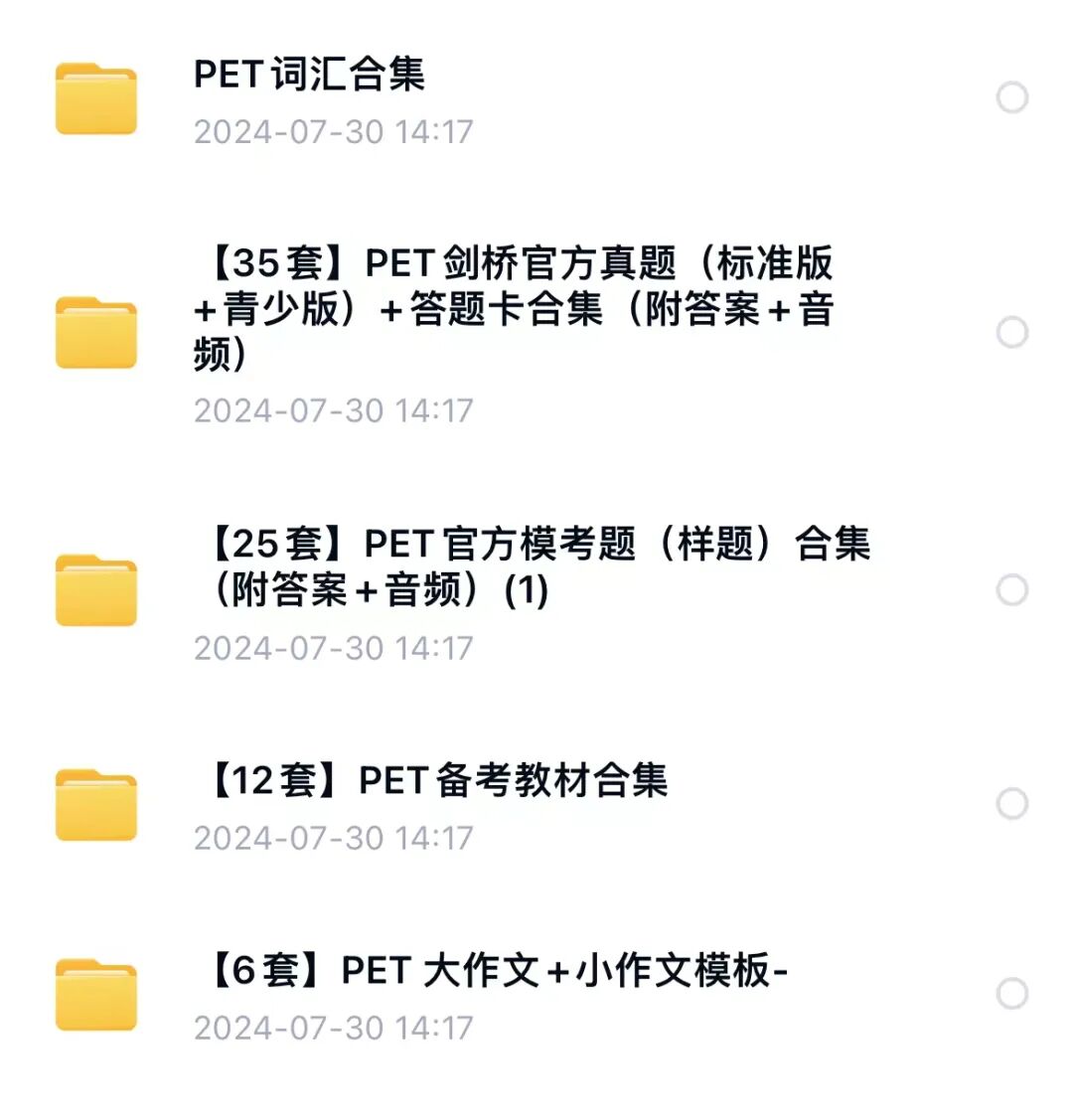
Task: Open folder named PET词汇合集
Action: pyautogui.click(x=308, y=78)
